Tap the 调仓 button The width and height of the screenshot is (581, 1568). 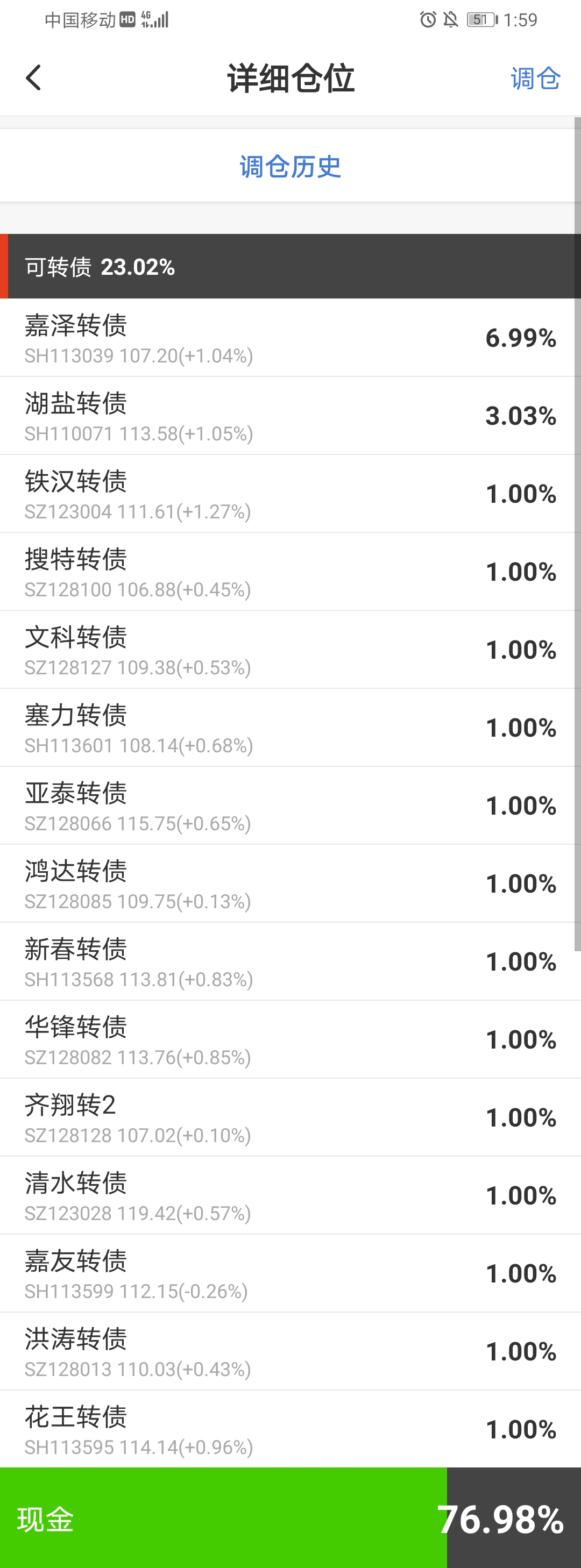tap(535, 79)
